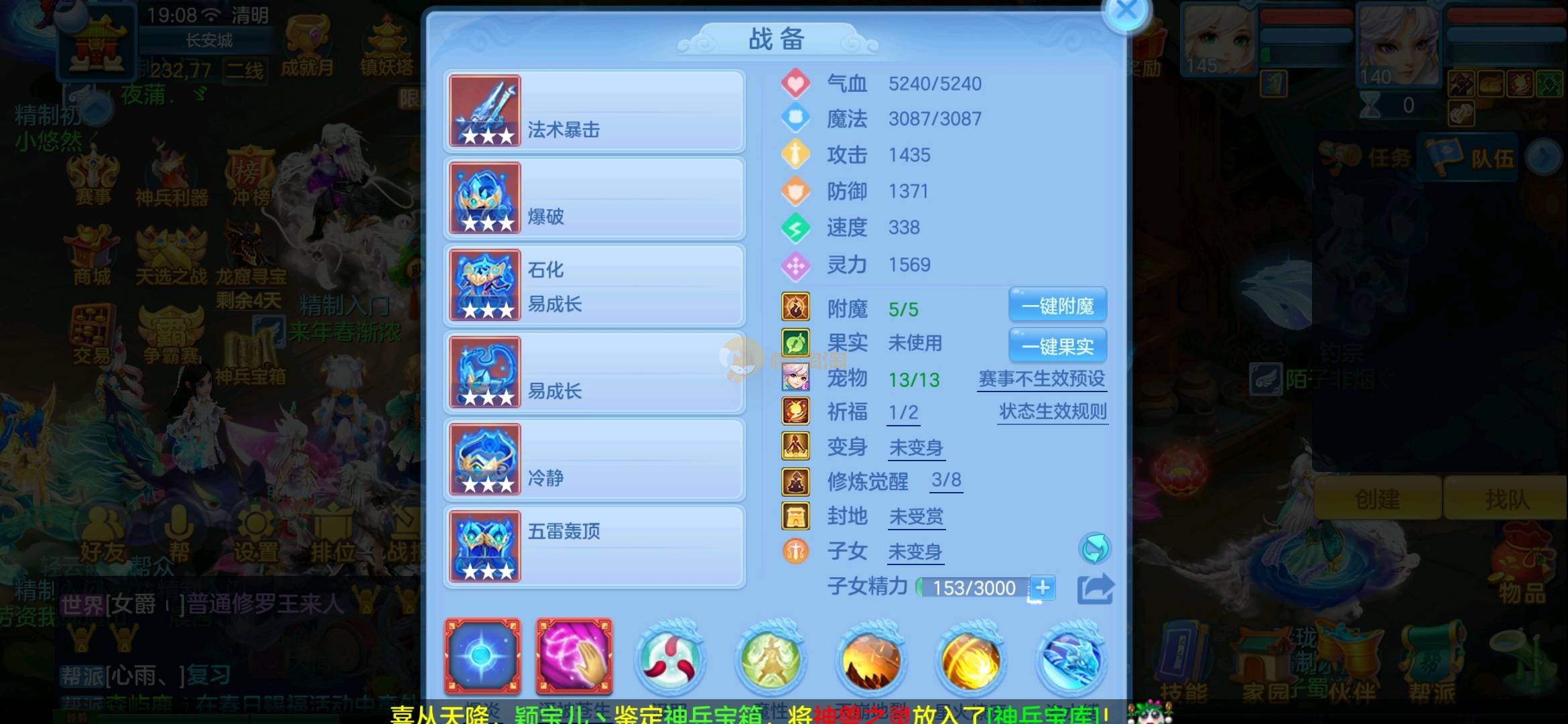
Task: Select the 法术暴击 equipment slot
Action: (594, 111)
